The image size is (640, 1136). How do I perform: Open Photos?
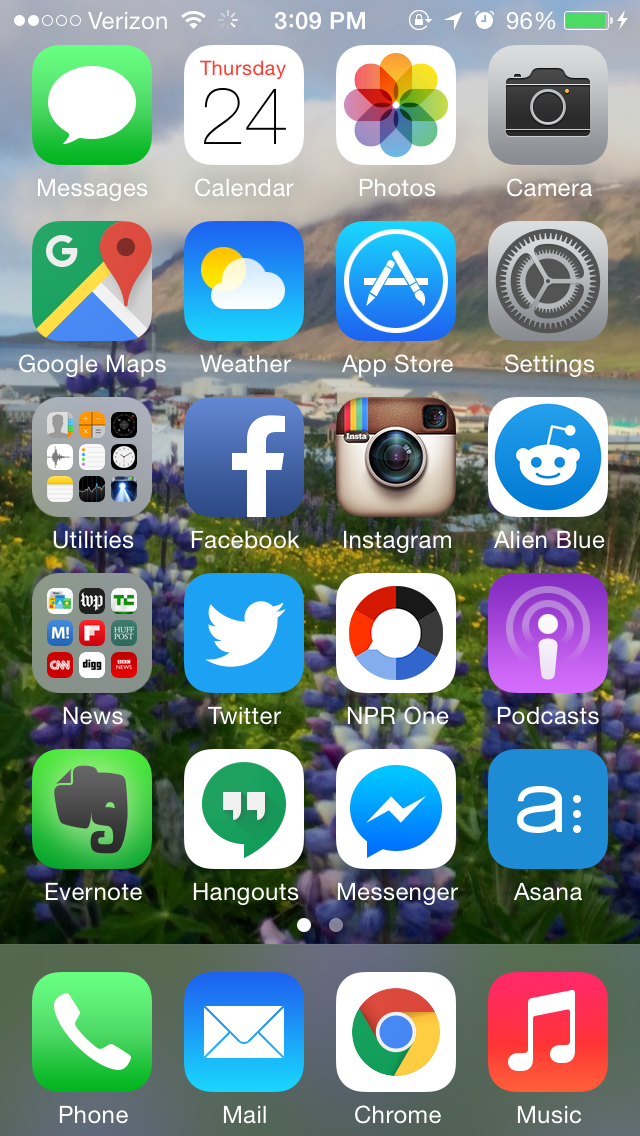pos(396,105)
